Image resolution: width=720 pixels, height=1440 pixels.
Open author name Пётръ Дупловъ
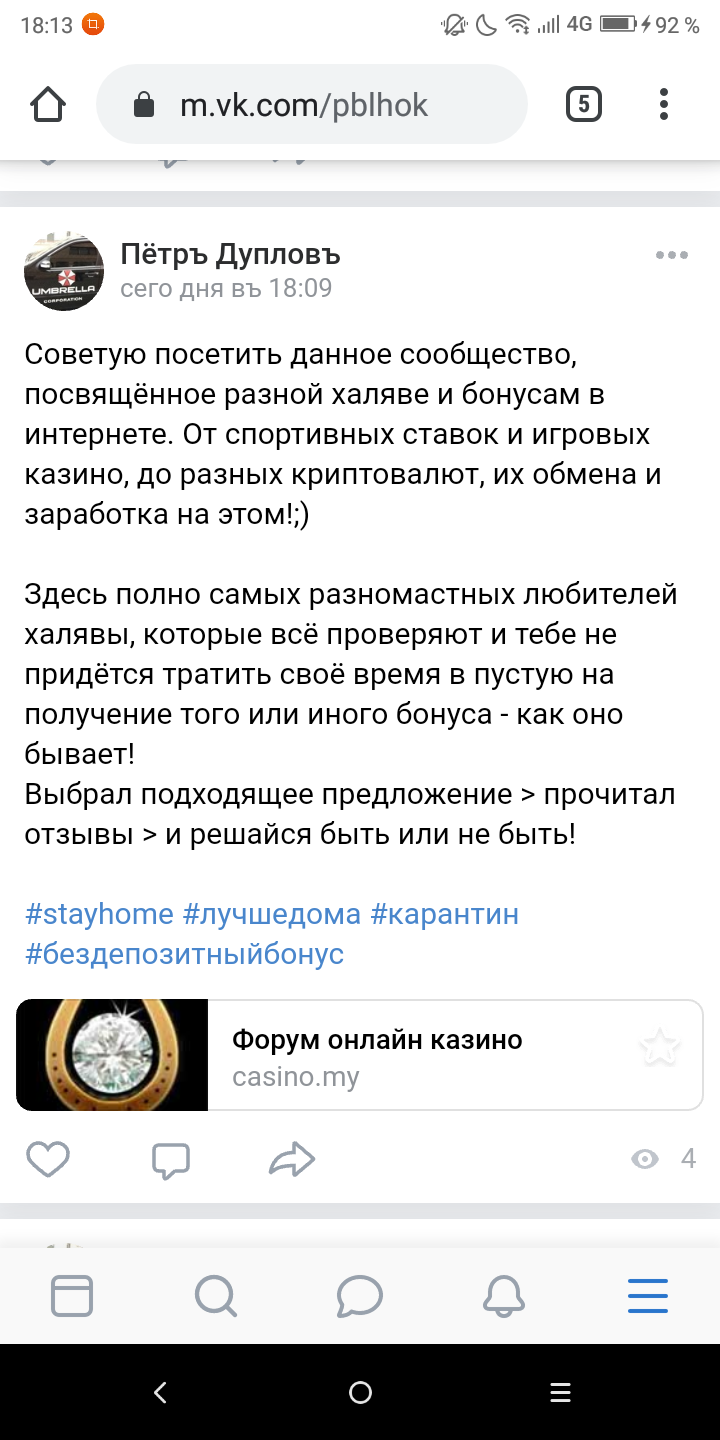[230, 256]
